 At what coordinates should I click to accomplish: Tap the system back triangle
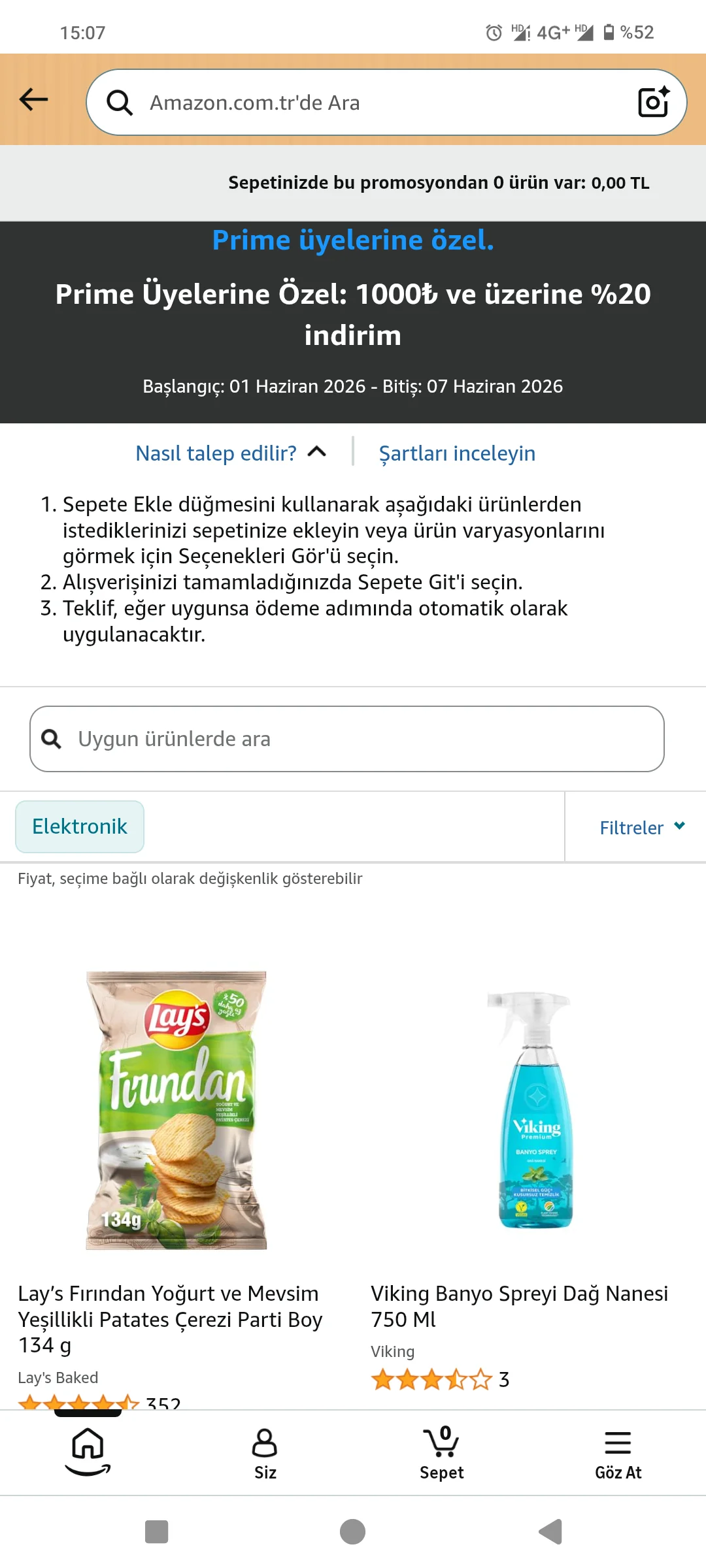point(550,1532)
